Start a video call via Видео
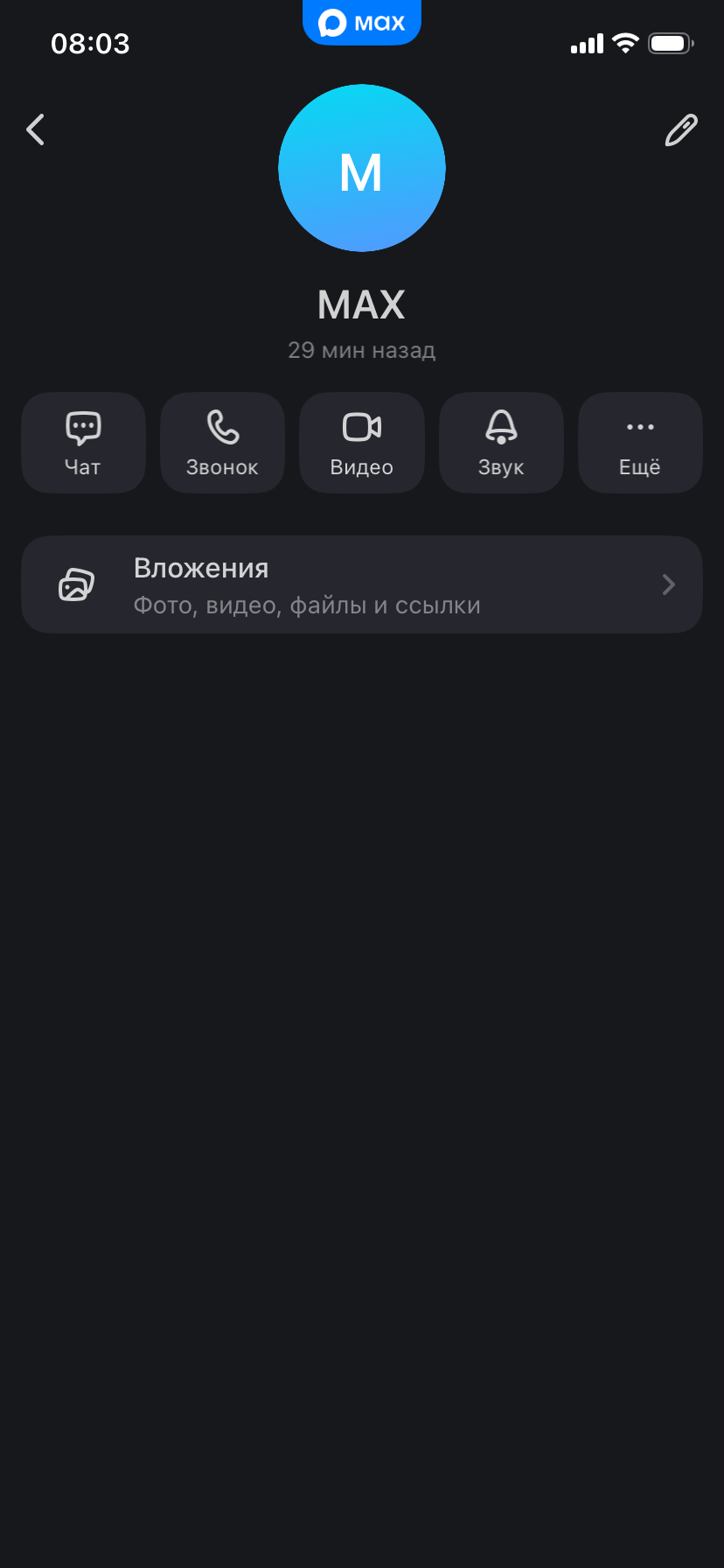 pyautogui.click(x=362, y=443)
